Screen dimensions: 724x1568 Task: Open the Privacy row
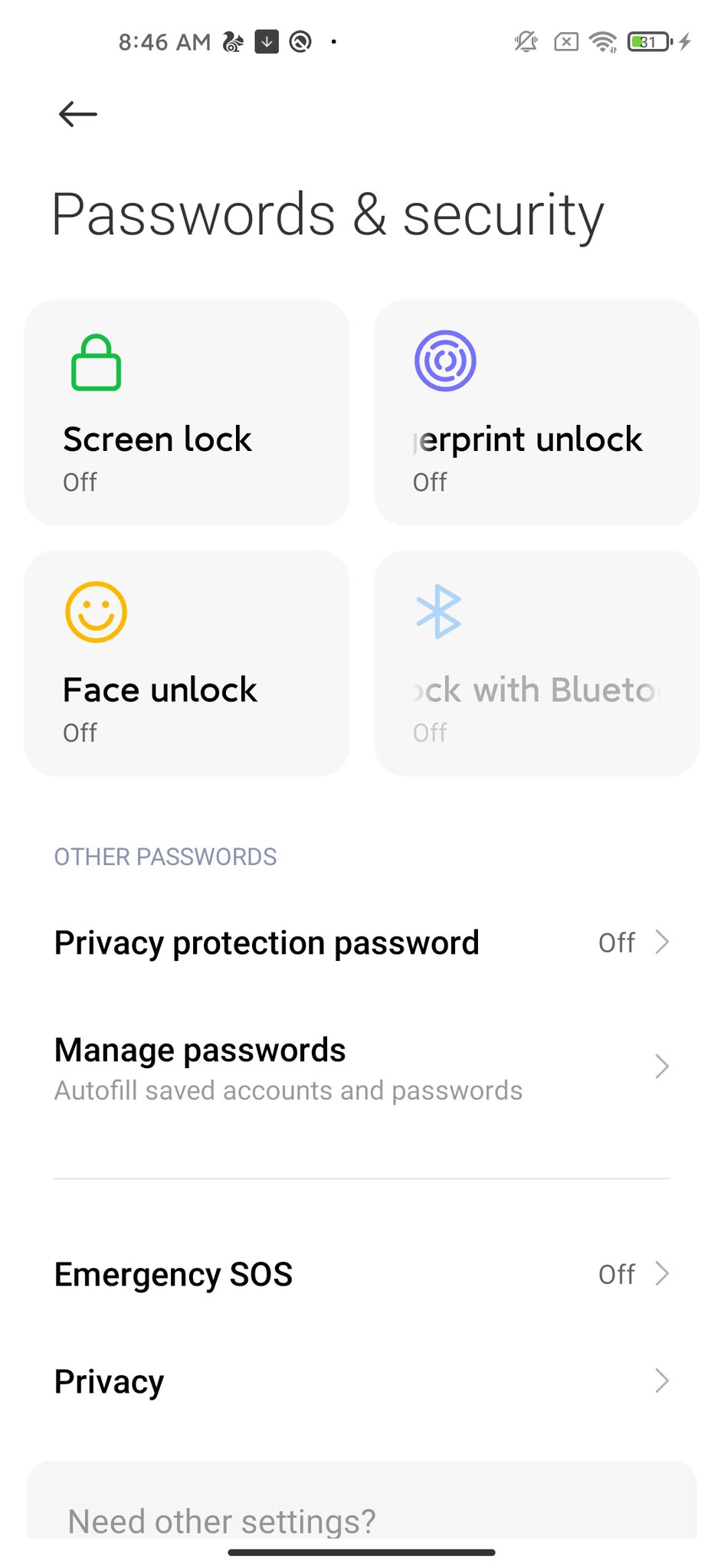[x=362, y=1381]
